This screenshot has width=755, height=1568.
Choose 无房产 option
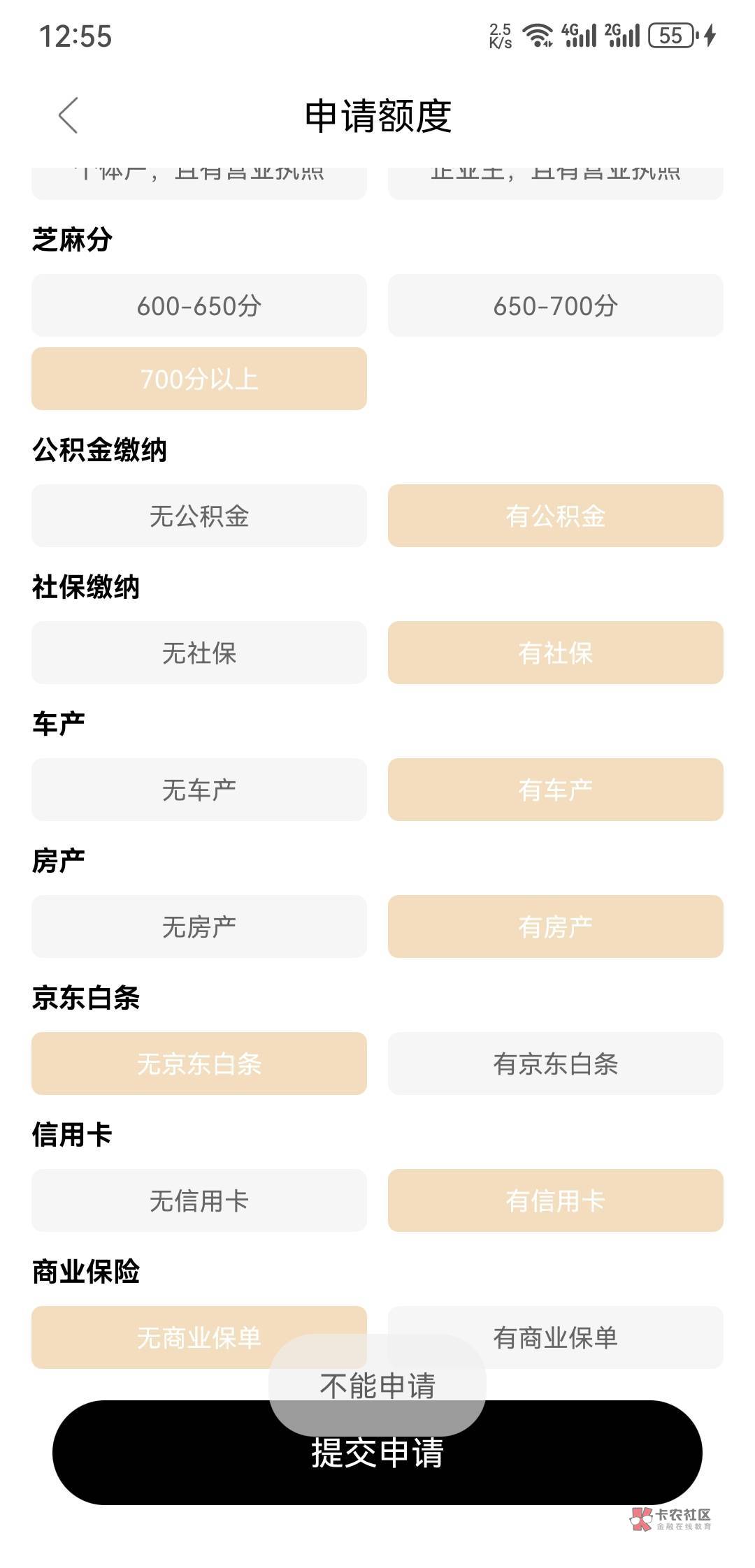[199, 927]
